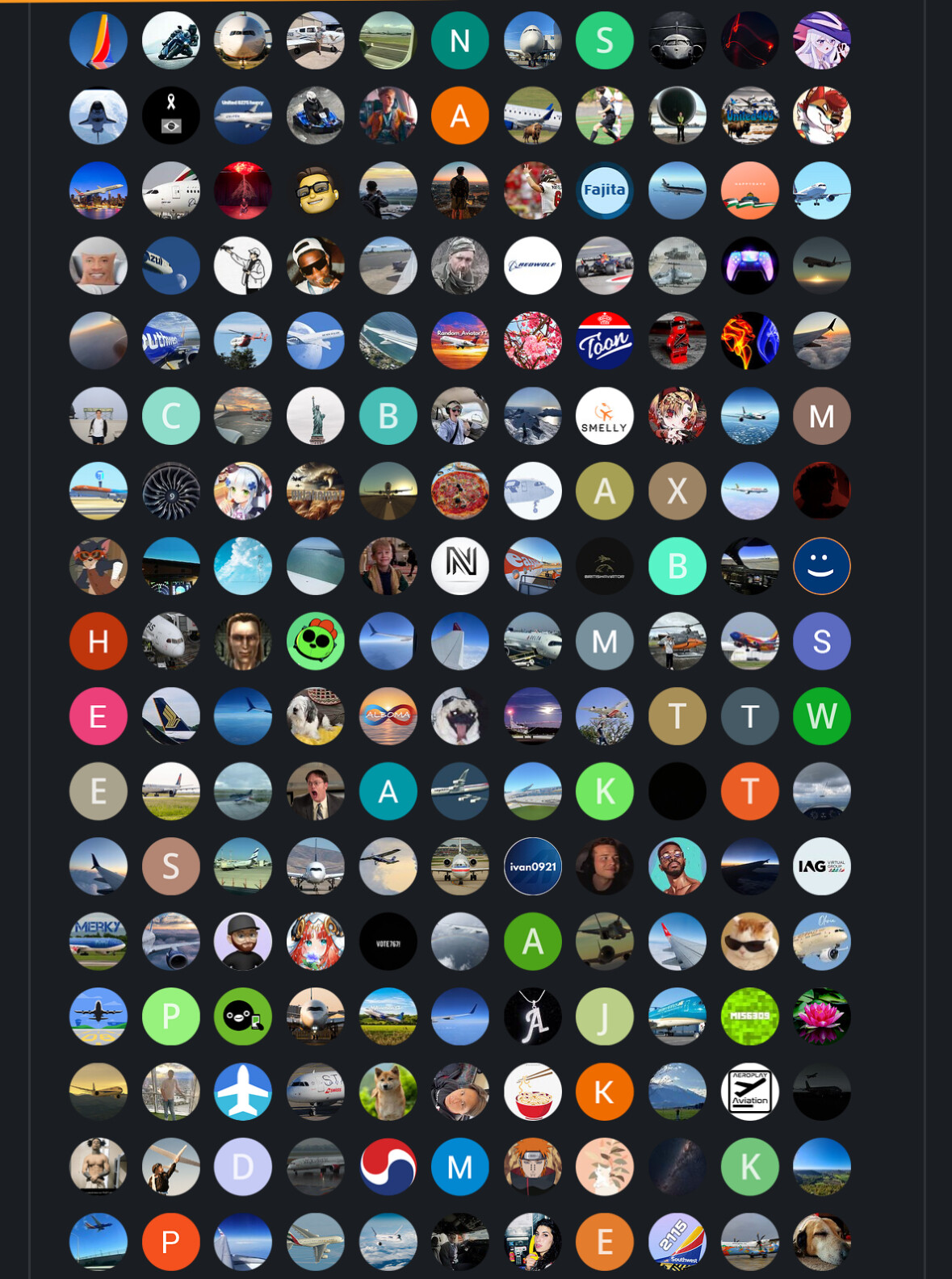Tap the Statue of Liberty avatar

(x=315, y=416)
